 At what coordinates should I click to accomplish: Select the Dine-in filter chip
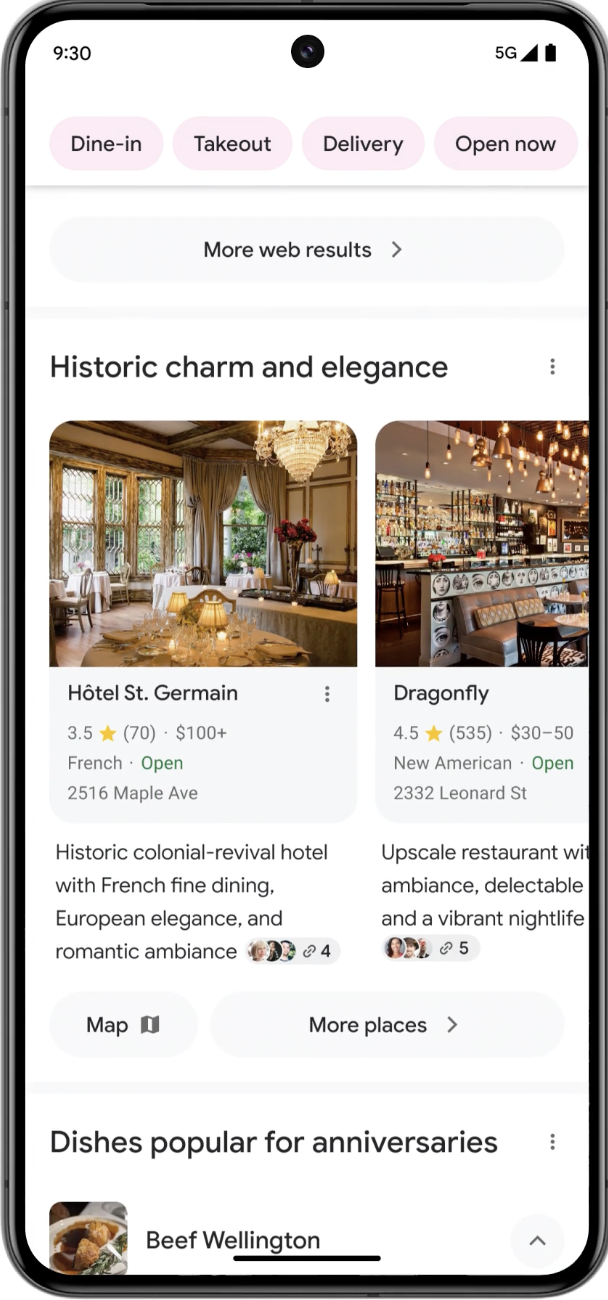click(x=106, y=144)
